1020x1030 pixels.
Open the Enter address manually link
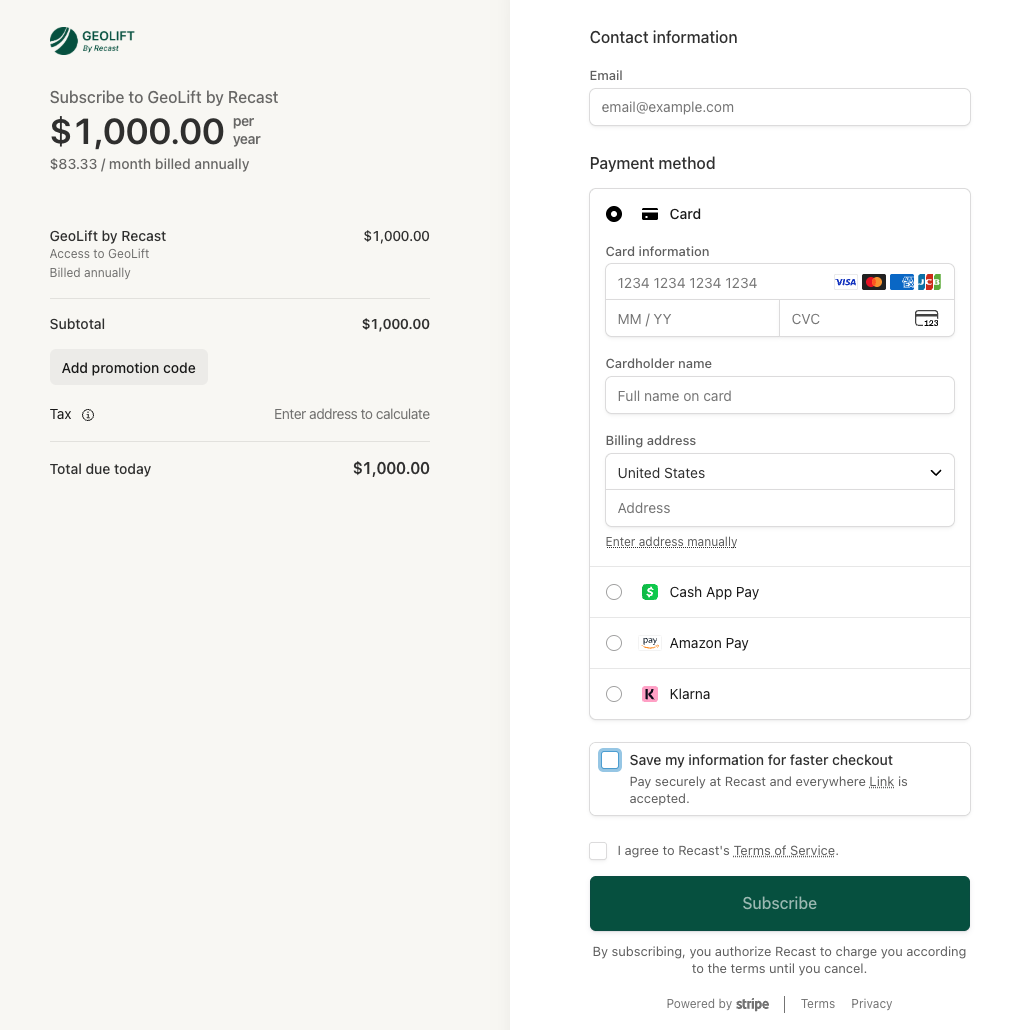click(x=671, y=541)
